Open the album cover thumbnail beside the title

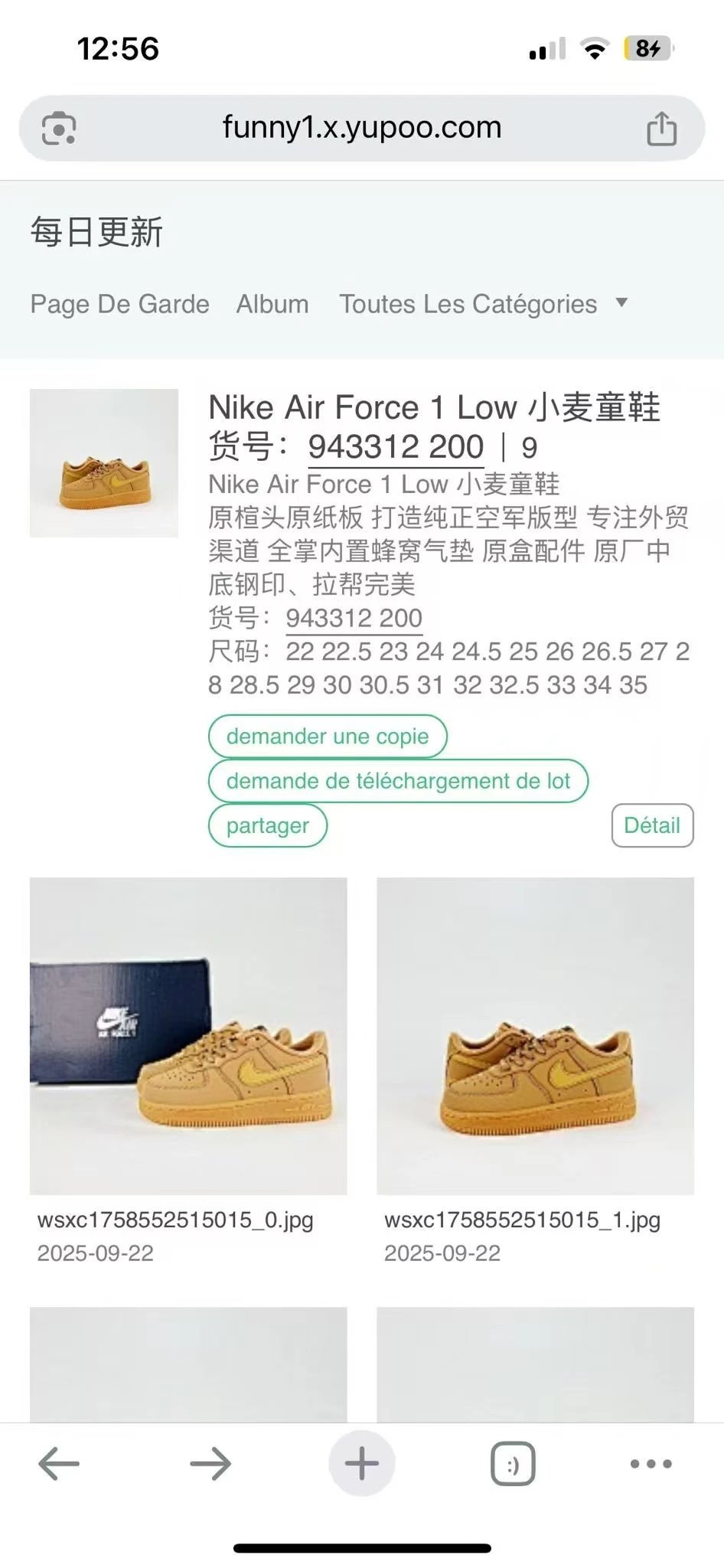point(104,463)
